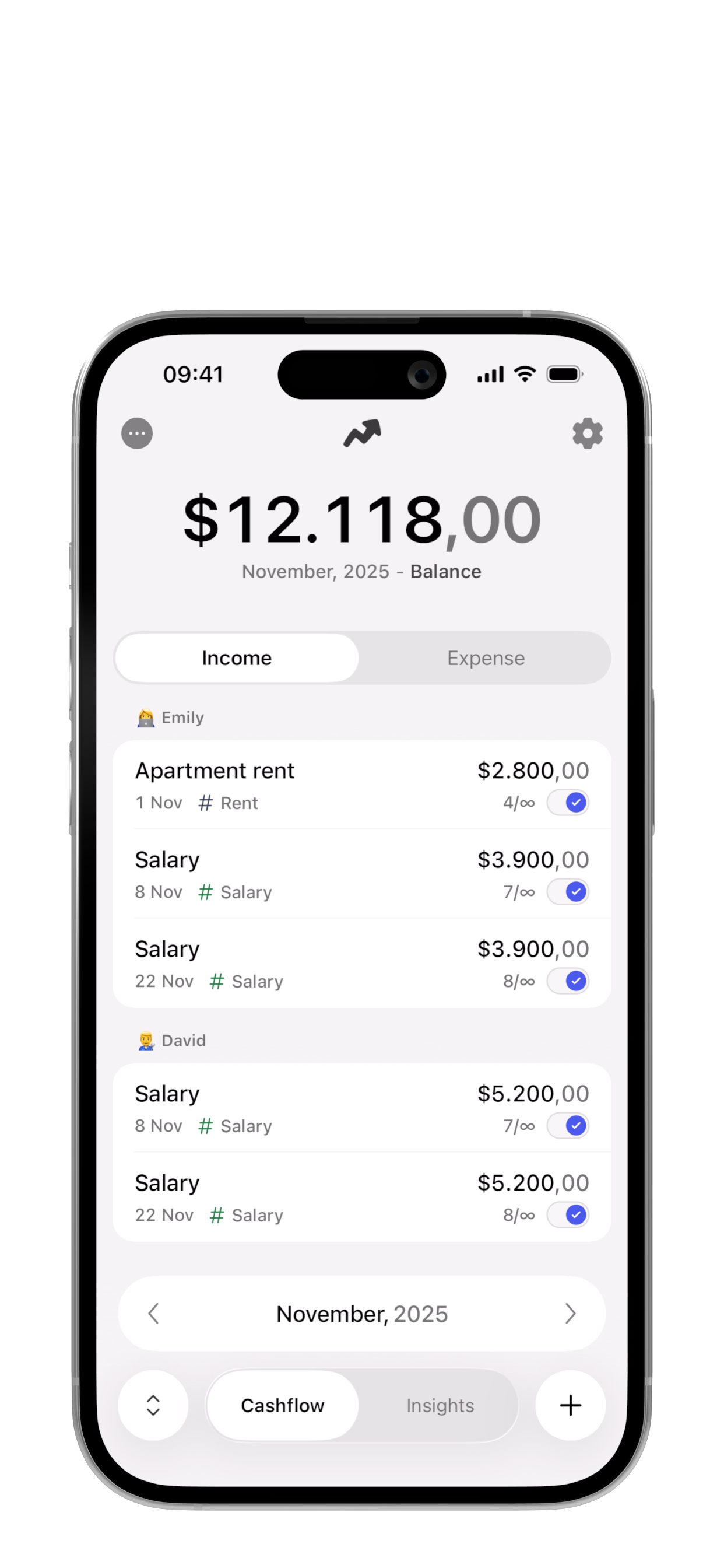Go to the previous month
This screenshot has width=724, height=1568.
tap(153, 1314)
